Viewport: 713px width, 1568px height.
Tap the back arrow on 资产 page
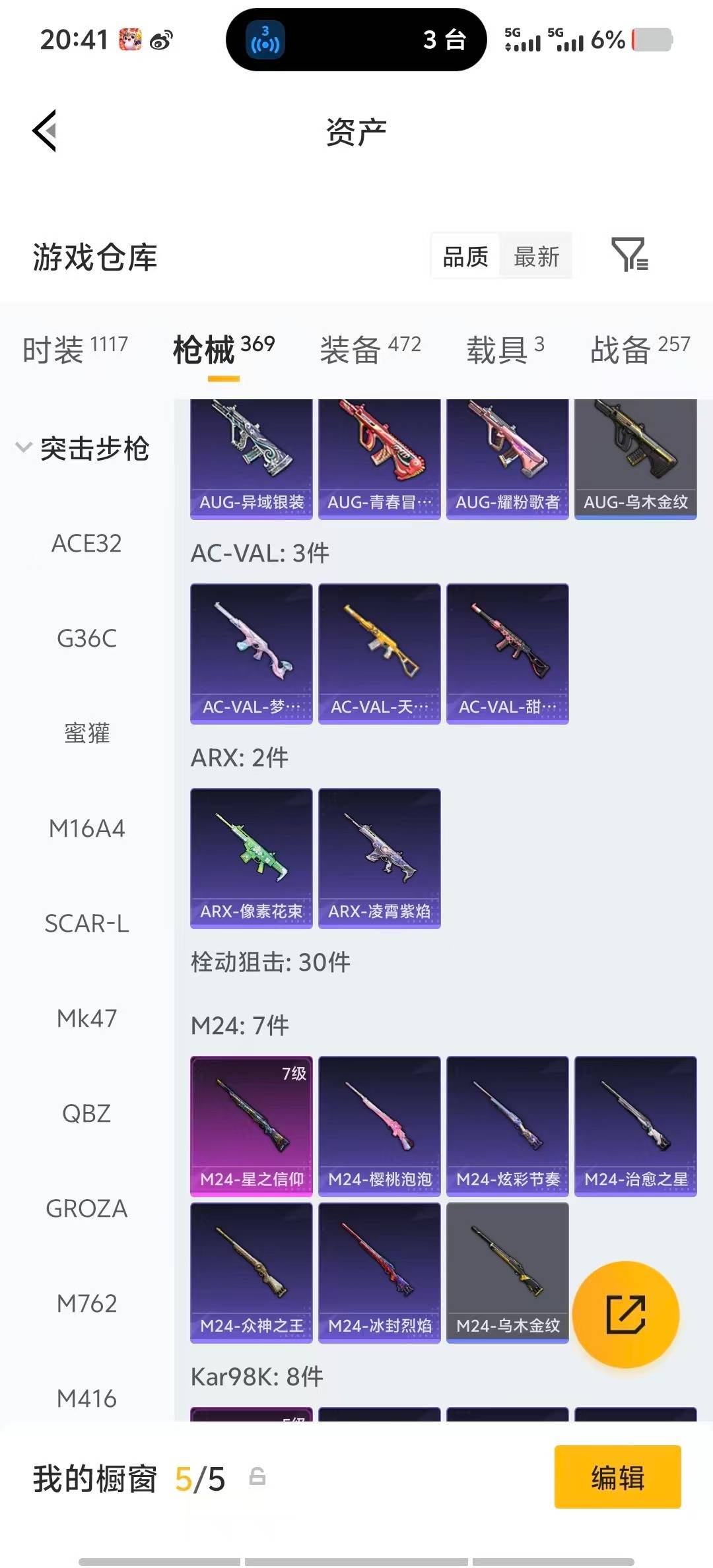pos(44,131)
